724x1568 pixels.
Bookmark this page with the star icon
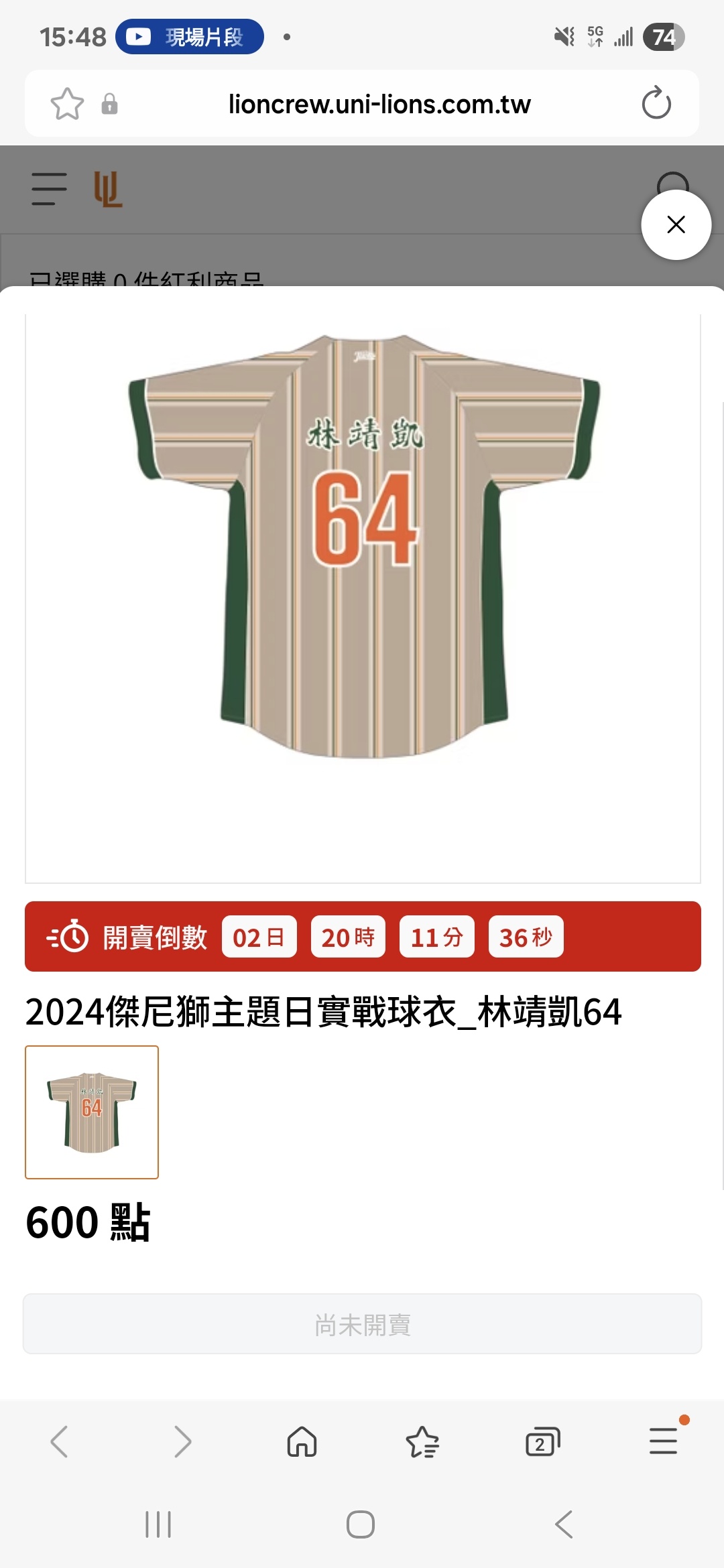coord(67,104)
